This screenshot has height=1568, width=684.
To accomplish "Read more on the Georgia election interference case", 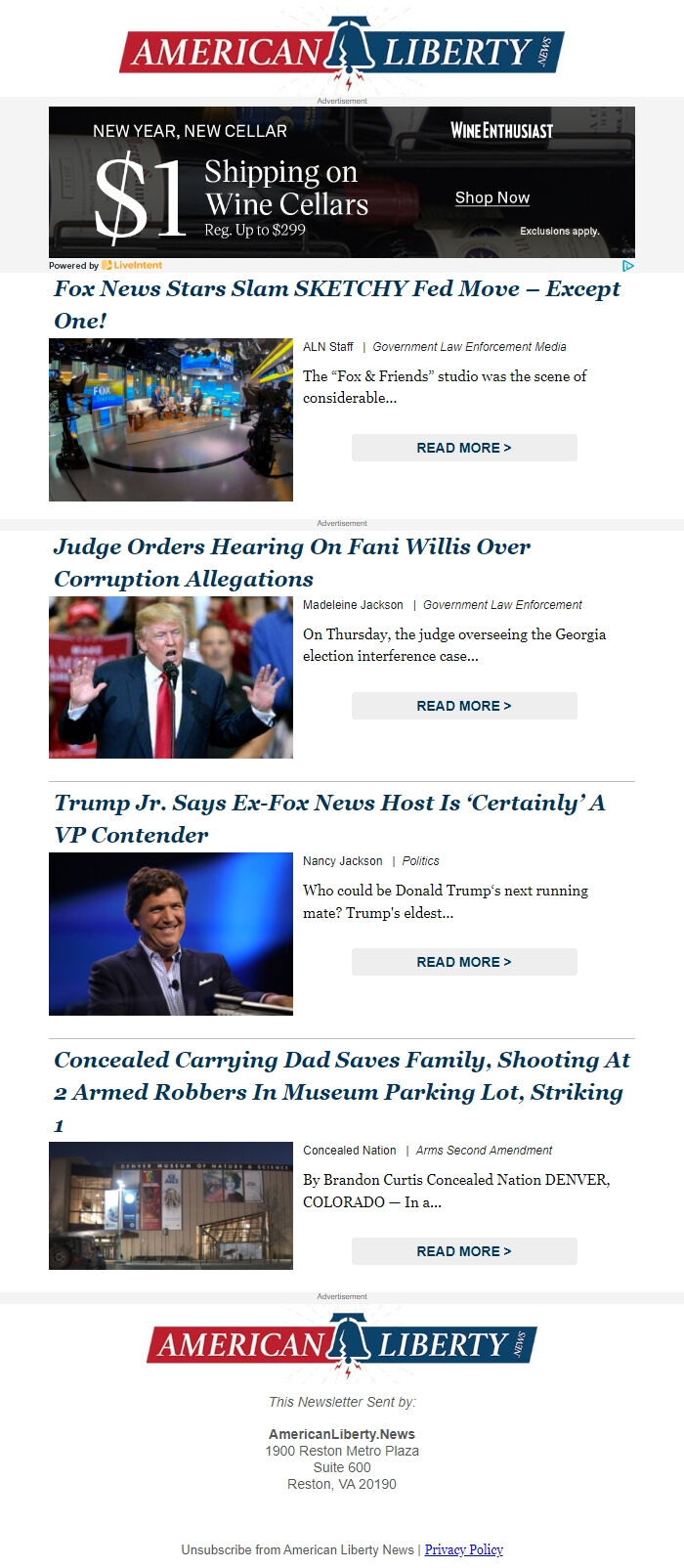I will pos(464,706).
